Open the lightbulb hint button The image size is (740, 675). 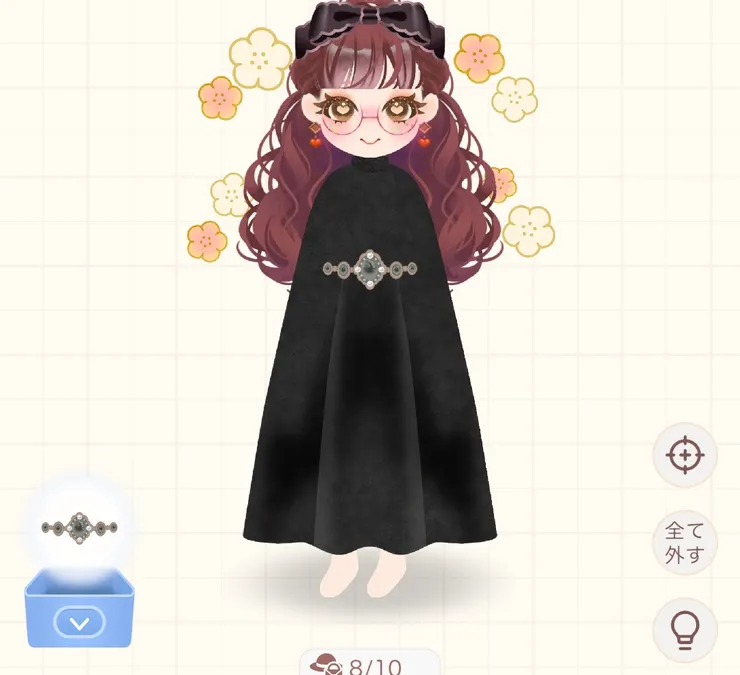tap(685, 630)
